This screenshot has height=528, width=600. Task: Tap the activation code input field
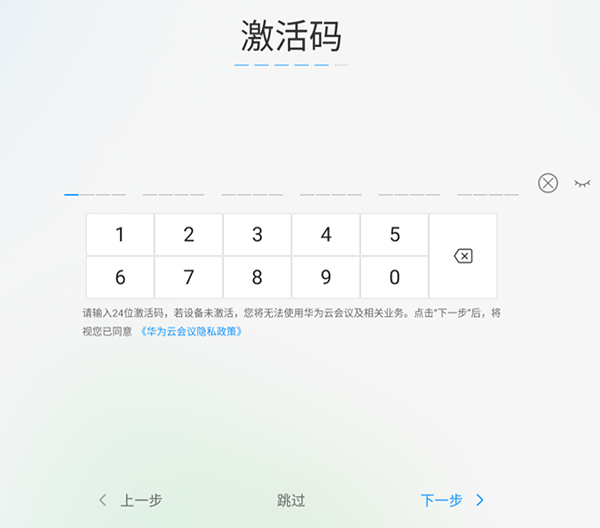pos(290,188)
